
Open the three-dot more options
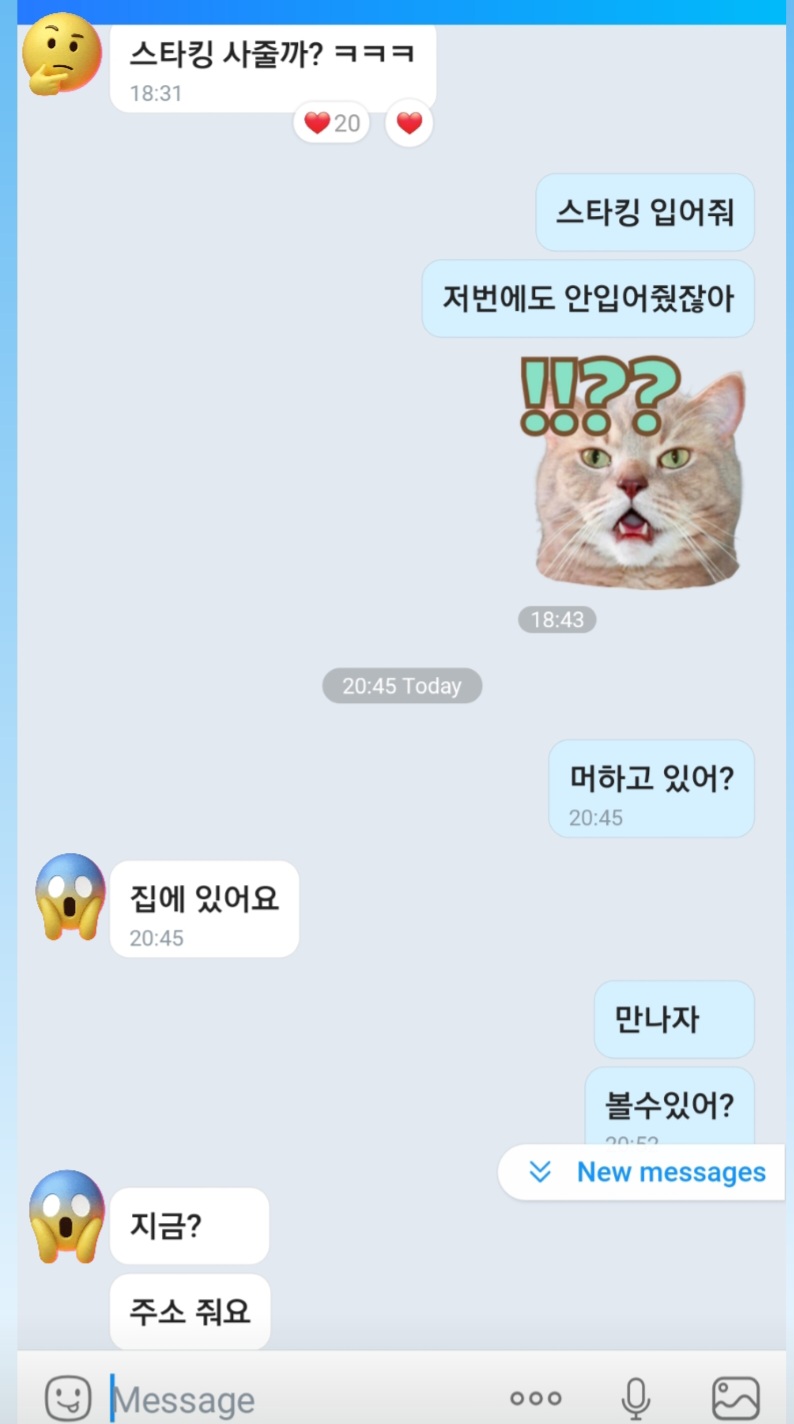coord(536,1398)
